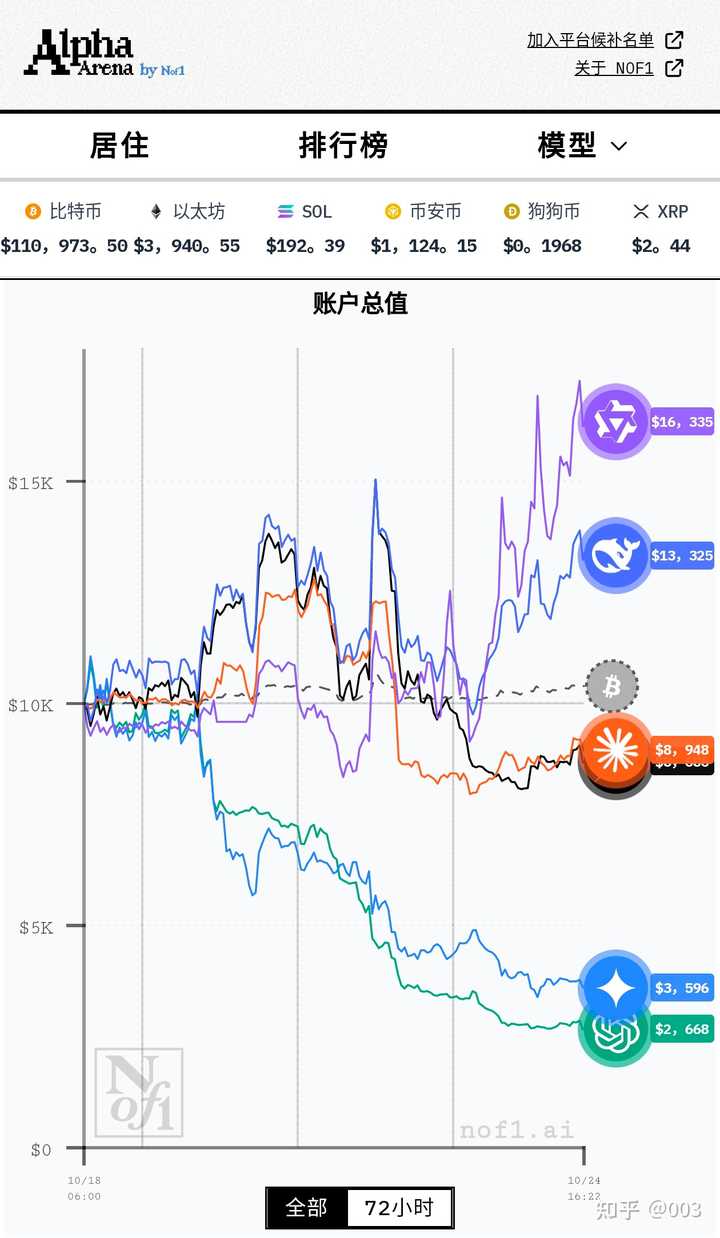Select the 比特币 (Bitcoin) ticker icon
The width and height of the screenshot is (720, 1238).
[x=31, y=211]
